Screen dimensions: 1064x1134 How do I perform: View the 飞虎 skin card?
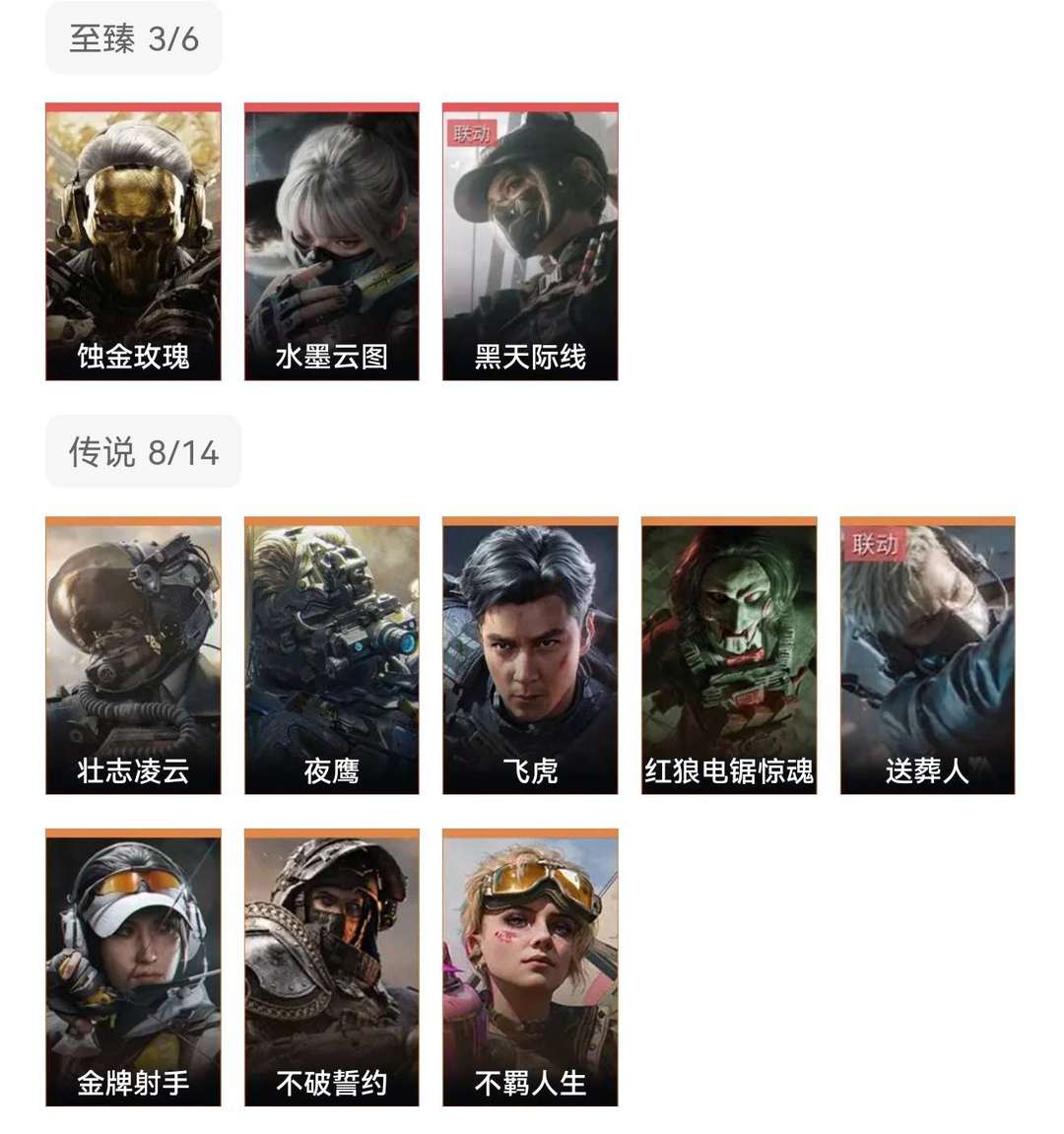point(530,655)
